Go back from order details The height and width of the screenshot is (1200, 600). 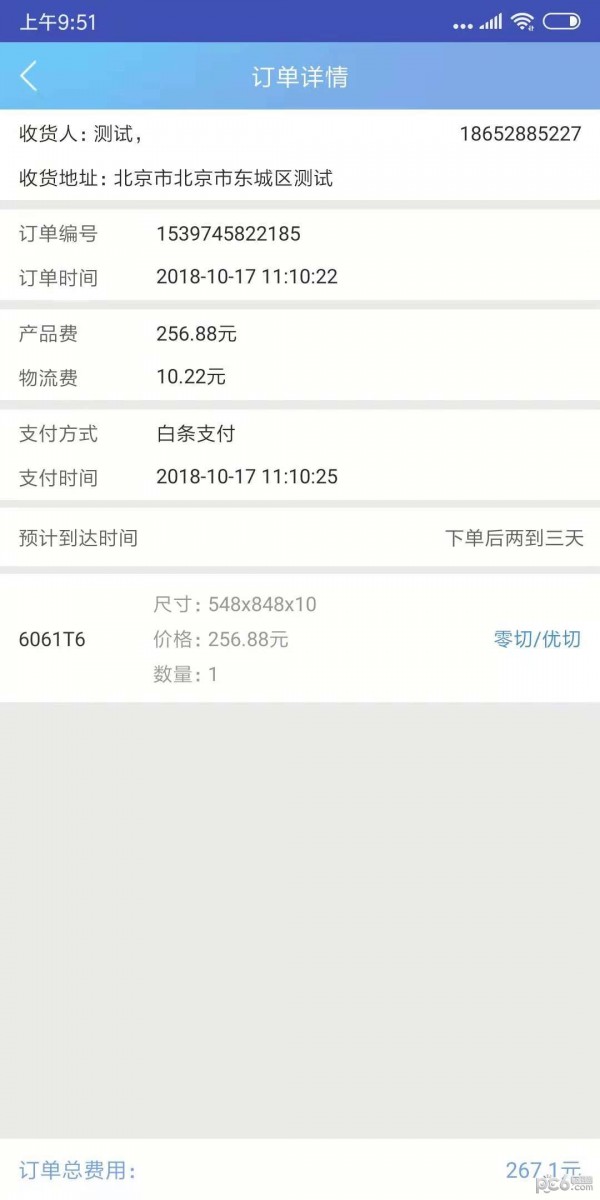coord(29,76)
